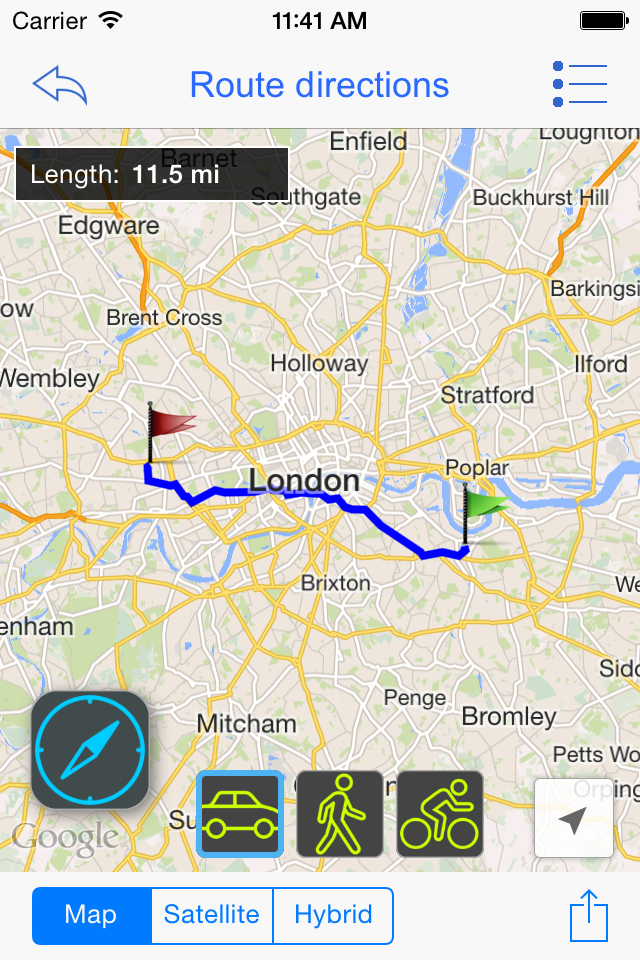Switch to cycling route mode
This screenshot has width=640, height=960.
(x=440, y=813)
